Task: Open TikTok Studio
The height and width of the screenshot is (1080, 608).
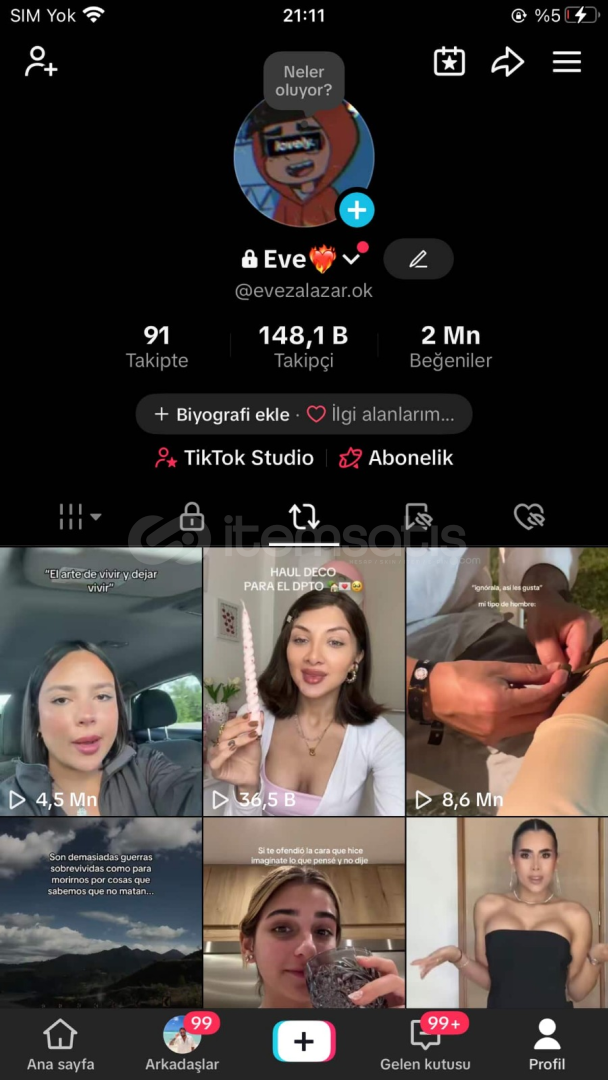Action: point(235,458)
